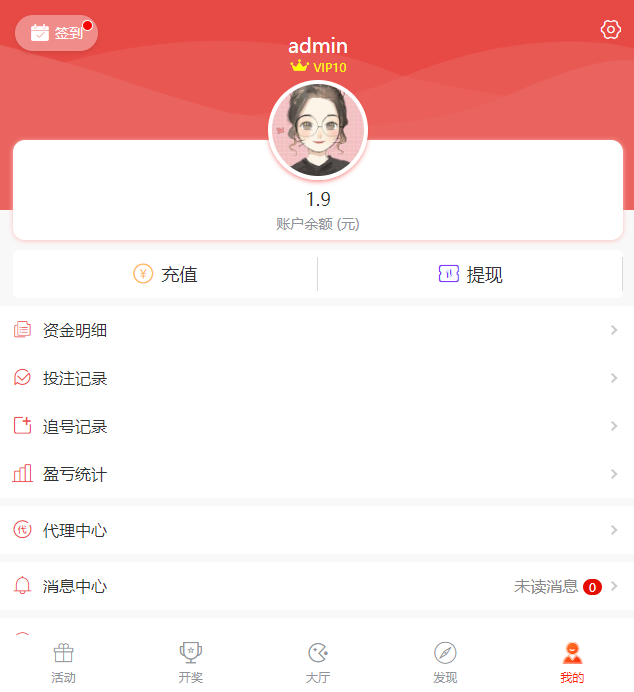Select the 我的 tab
Viewport: 634px width, 692px height.
tap(572, 662)
